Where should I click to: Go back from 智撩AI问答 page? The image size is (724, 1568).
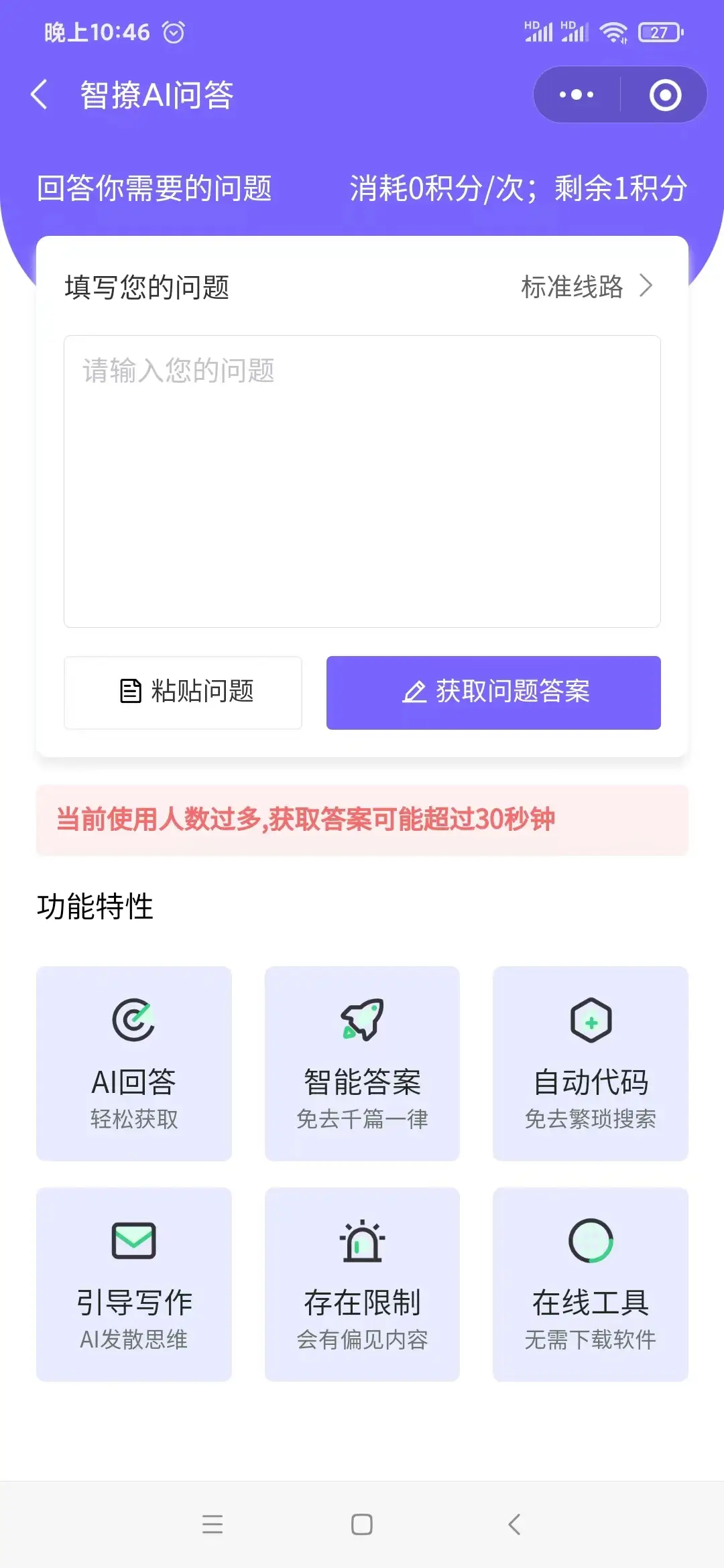(39, 94)
